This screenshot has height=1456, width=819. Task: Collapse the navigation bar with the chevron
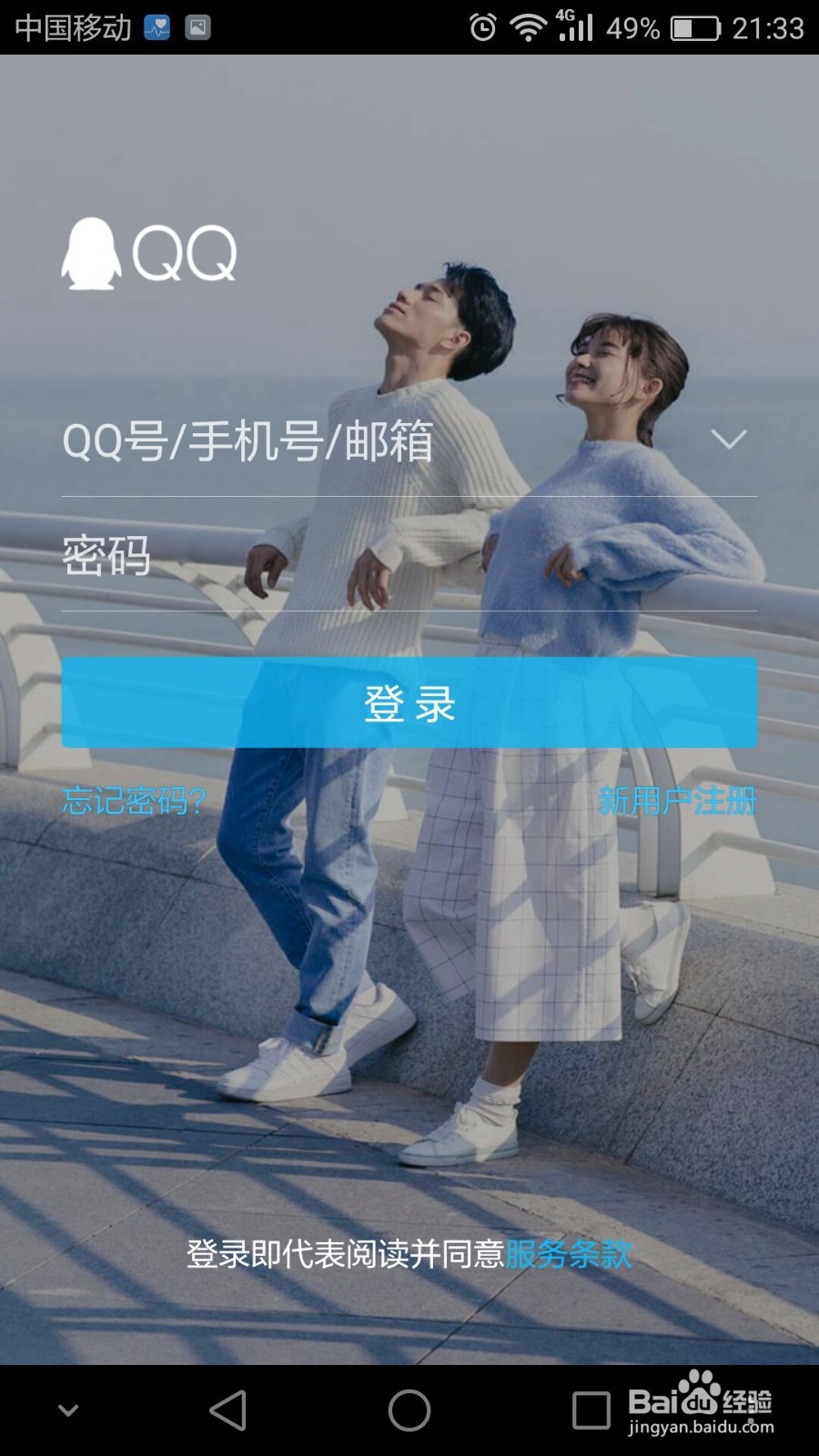pyautogui.click(x=66, y=1408)
